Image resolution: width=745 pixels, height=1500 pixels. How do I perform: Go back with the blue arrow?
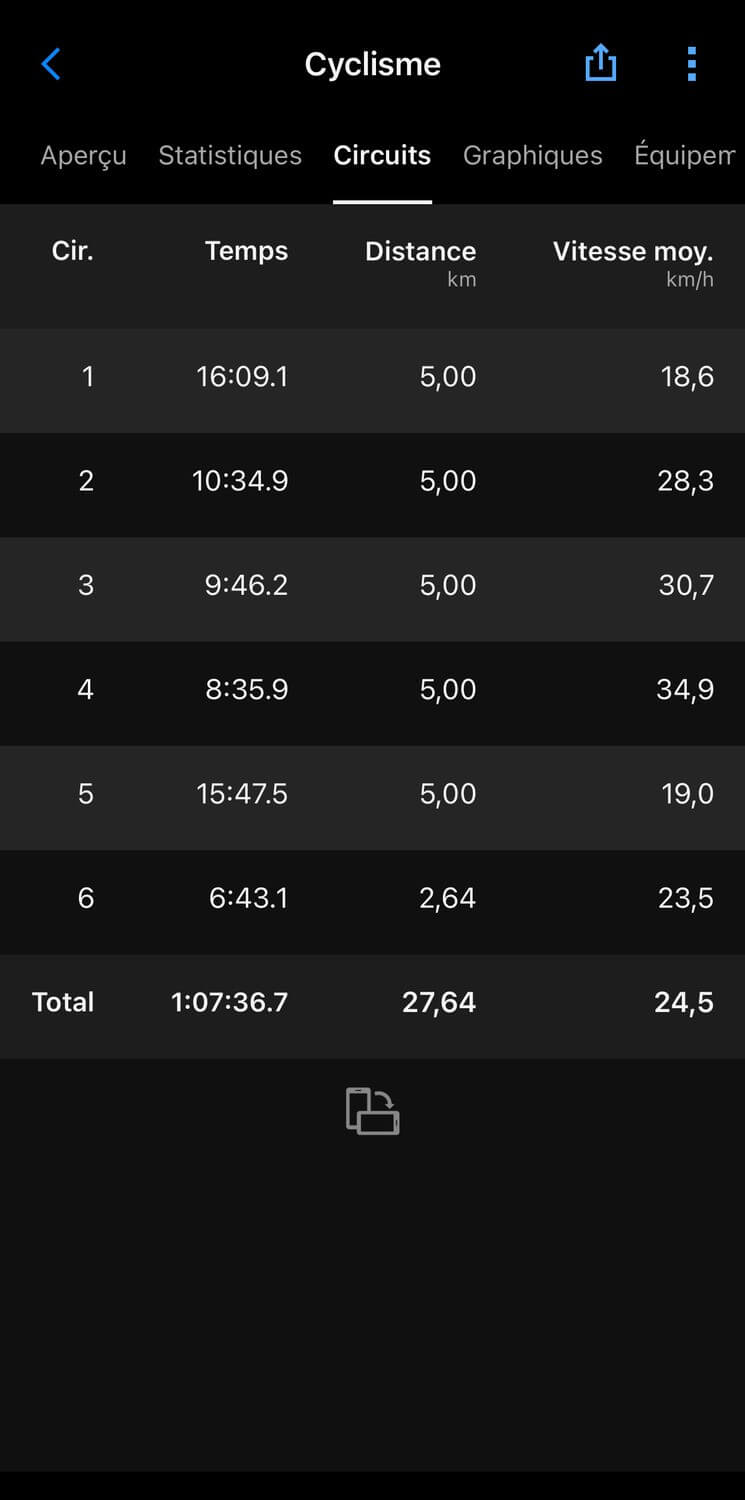pos(51,64)
